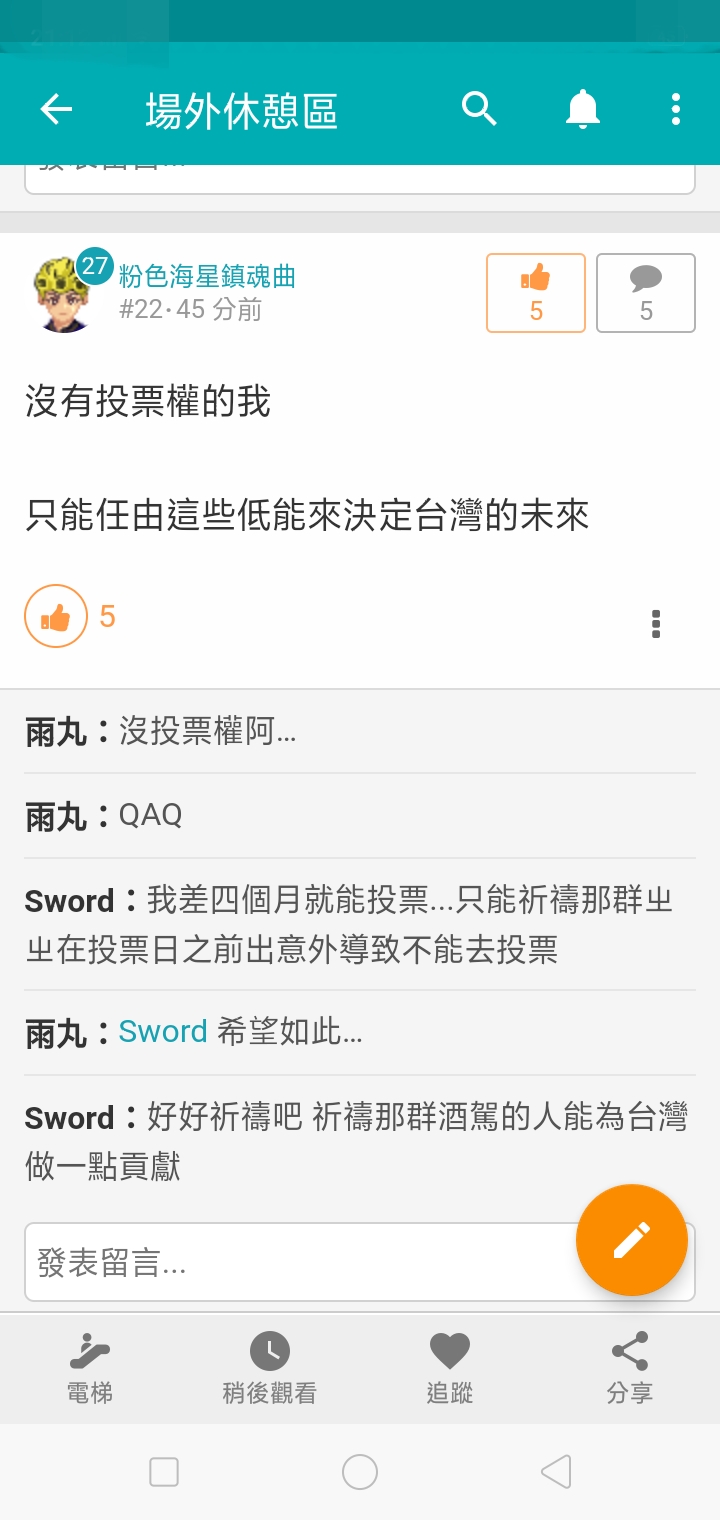This screenshot has width=720, height=1520.
Task: Tap the boxed comment button showing 5
Action: tap(646, 292)
